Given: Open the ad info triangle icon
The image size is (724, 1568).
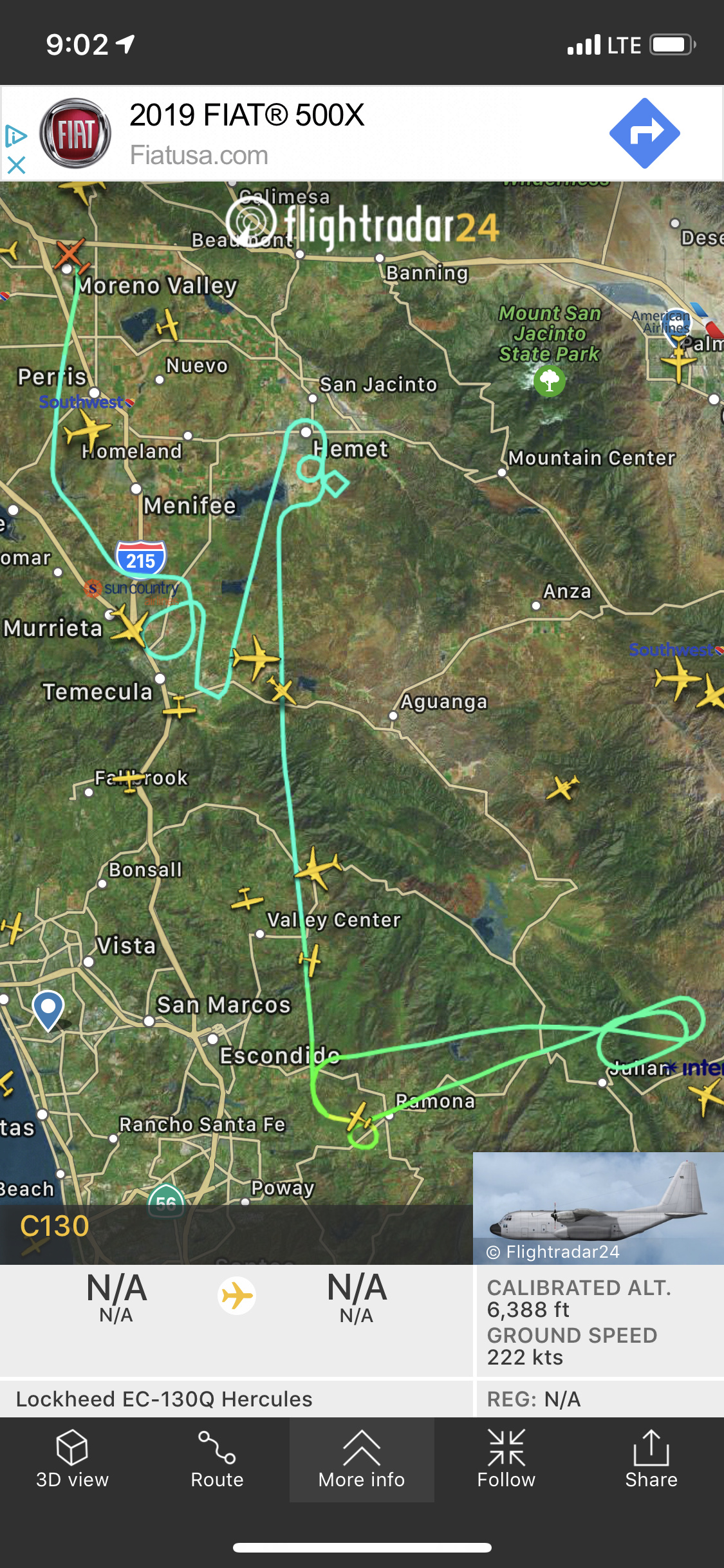Looking at the screenshot, I should (x=16, y=136).
